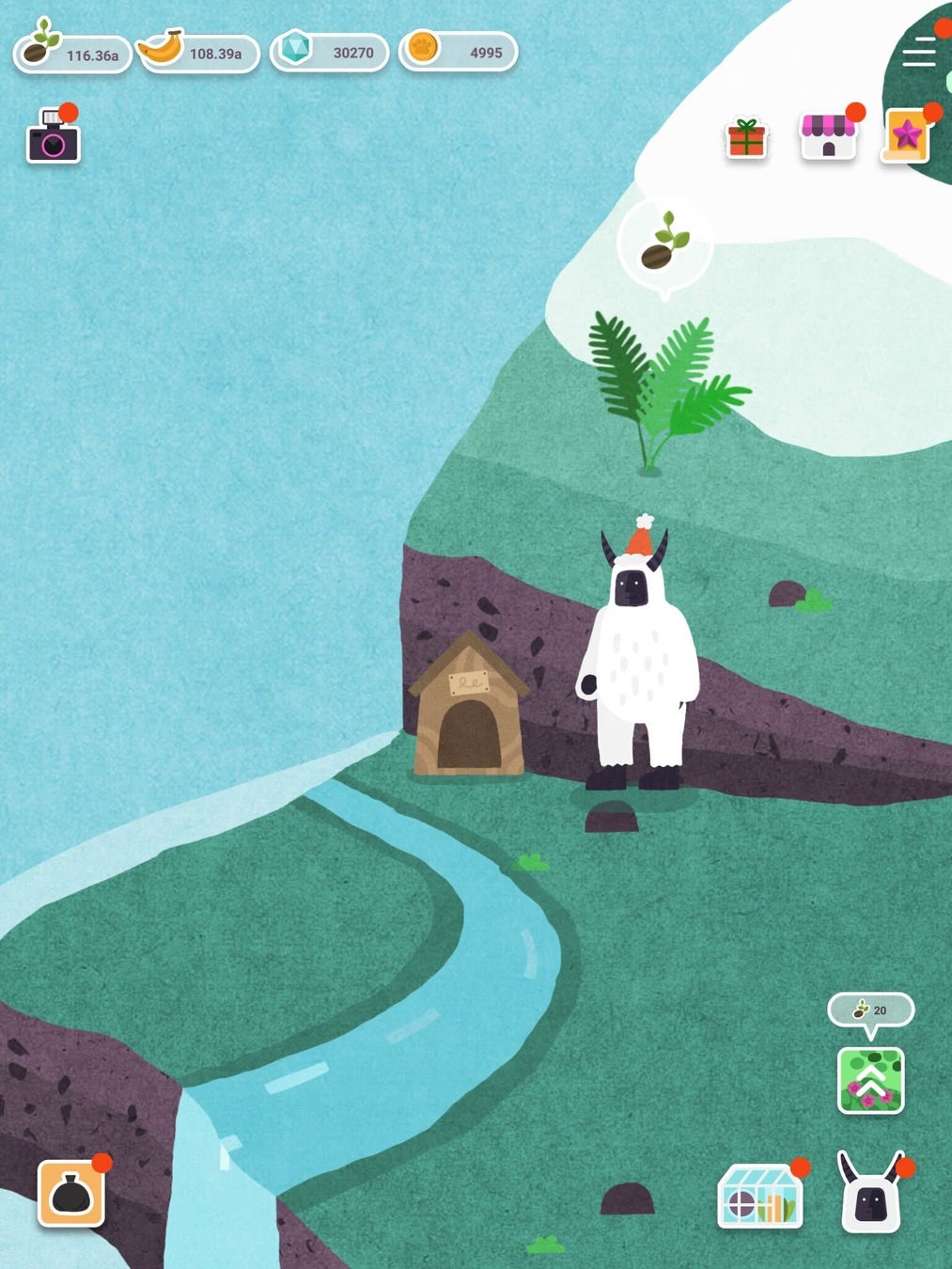Open the hamburger menu
This screenshot has height=1269, width=952.
(918, 53)
